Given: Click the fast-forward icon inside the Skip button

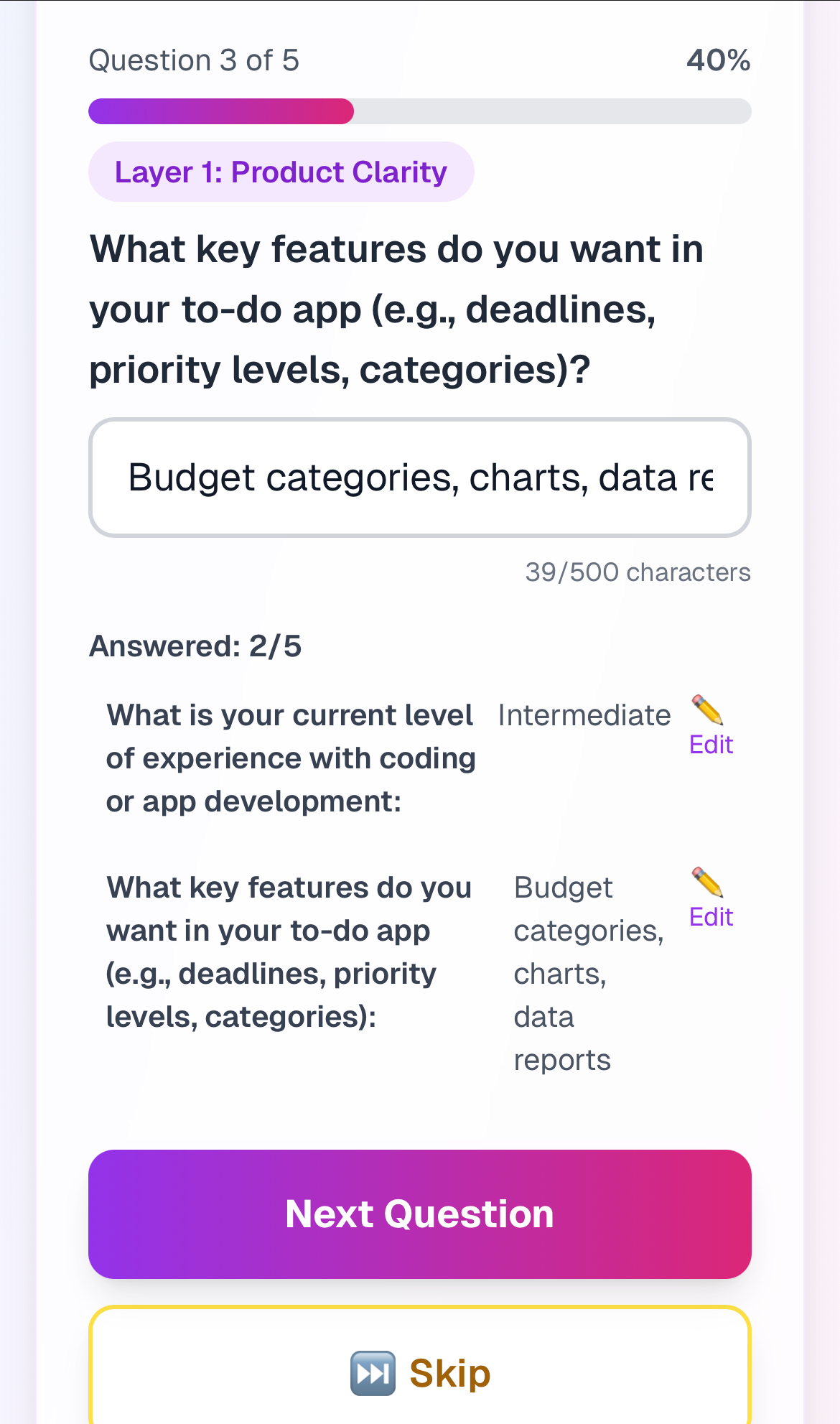Looking at the screenshot, I should coord(372,1373).
